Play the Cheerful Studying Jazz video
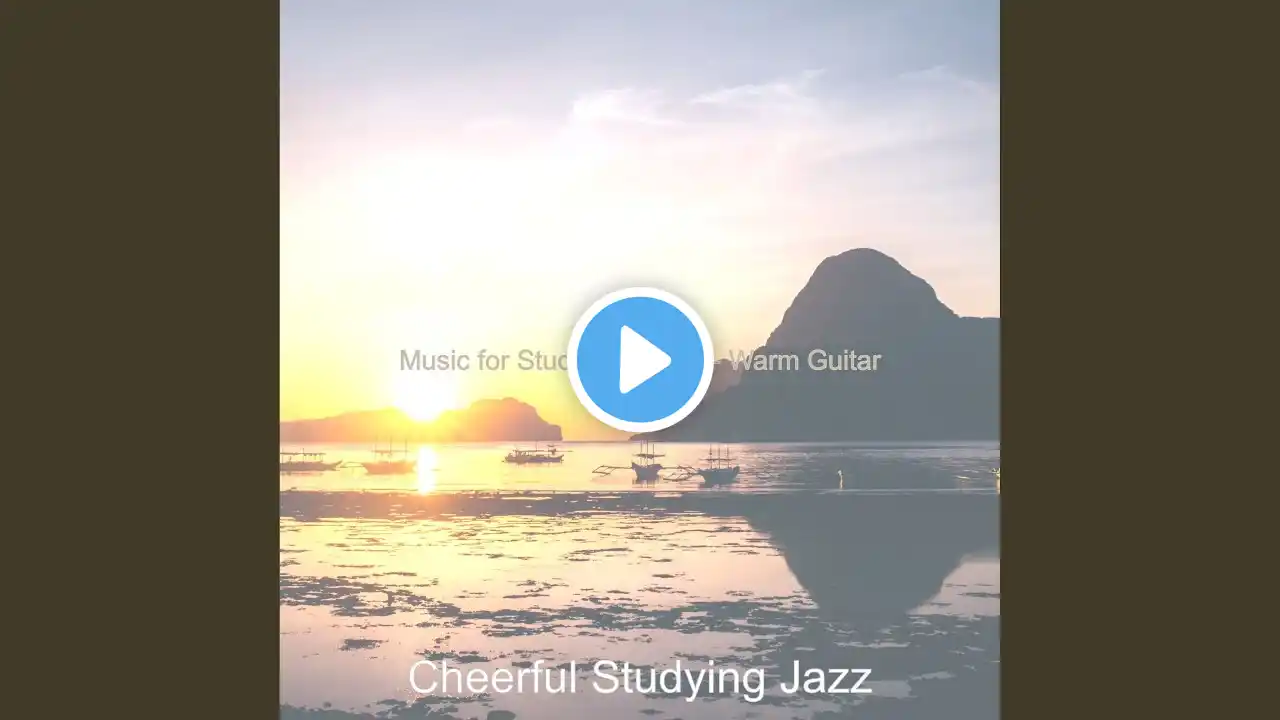1280x720 pixels. point(640,360)
